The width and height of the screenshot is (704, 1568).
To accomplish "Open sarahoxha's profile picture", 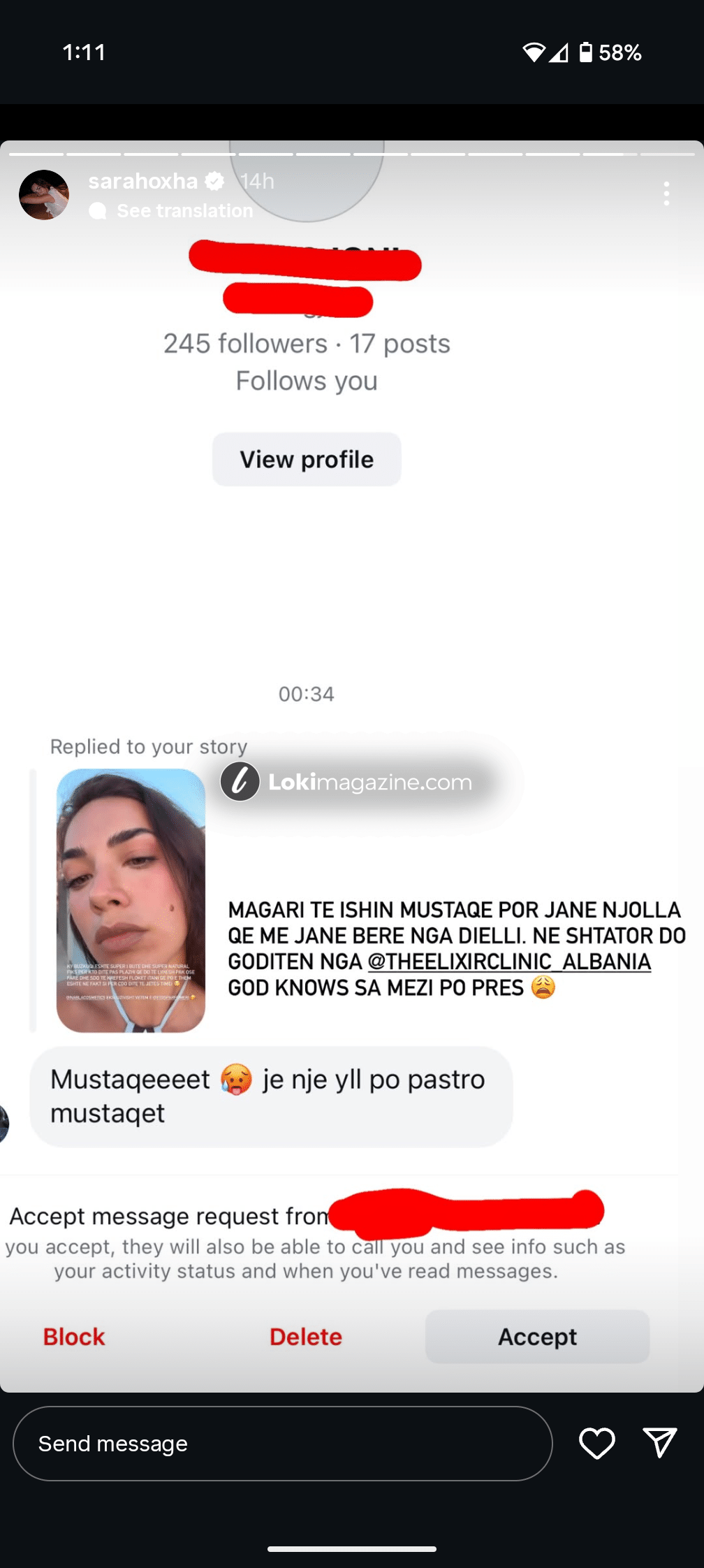I will pos(44,195).
